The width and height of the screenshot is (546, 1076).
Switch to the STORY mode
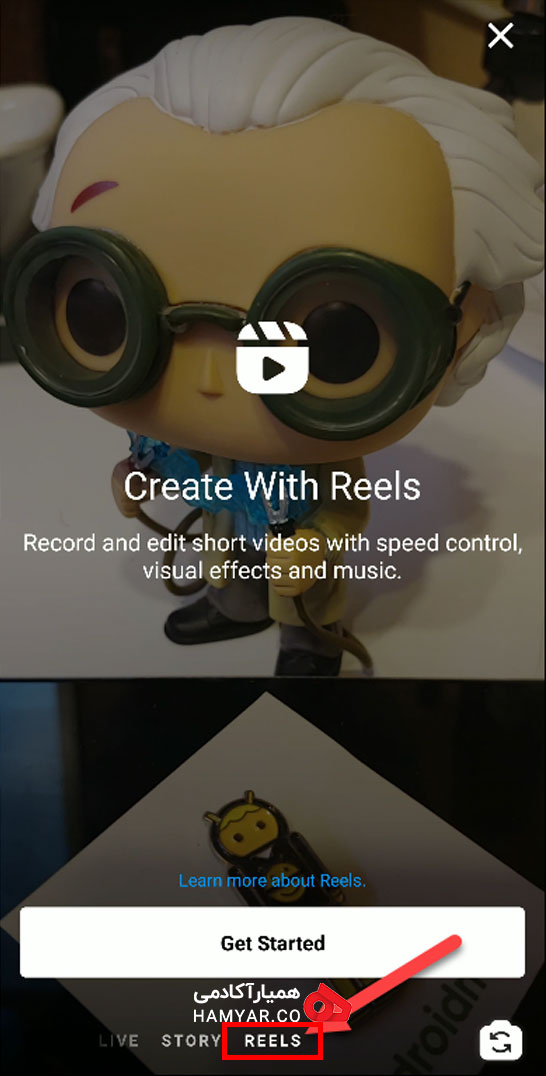(191, 1040)
